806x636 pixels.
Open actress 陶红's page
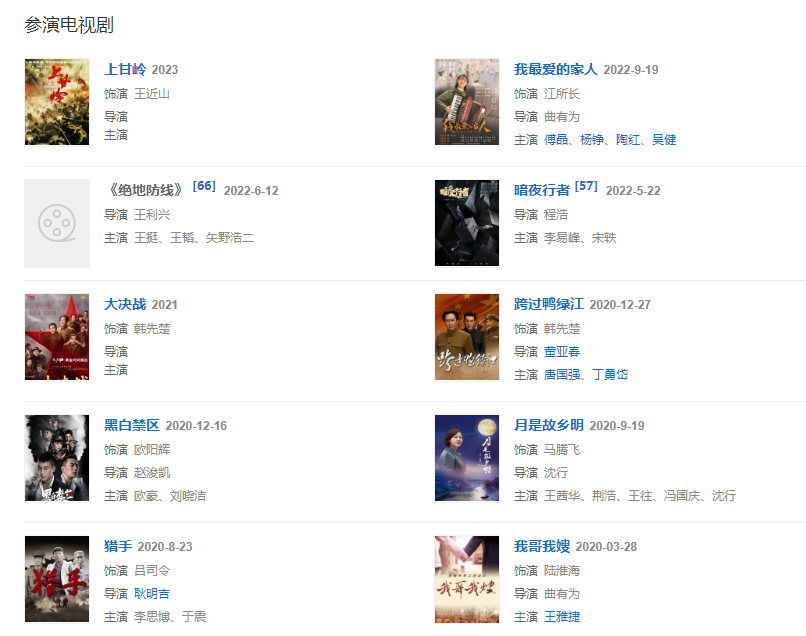[628, 140]
